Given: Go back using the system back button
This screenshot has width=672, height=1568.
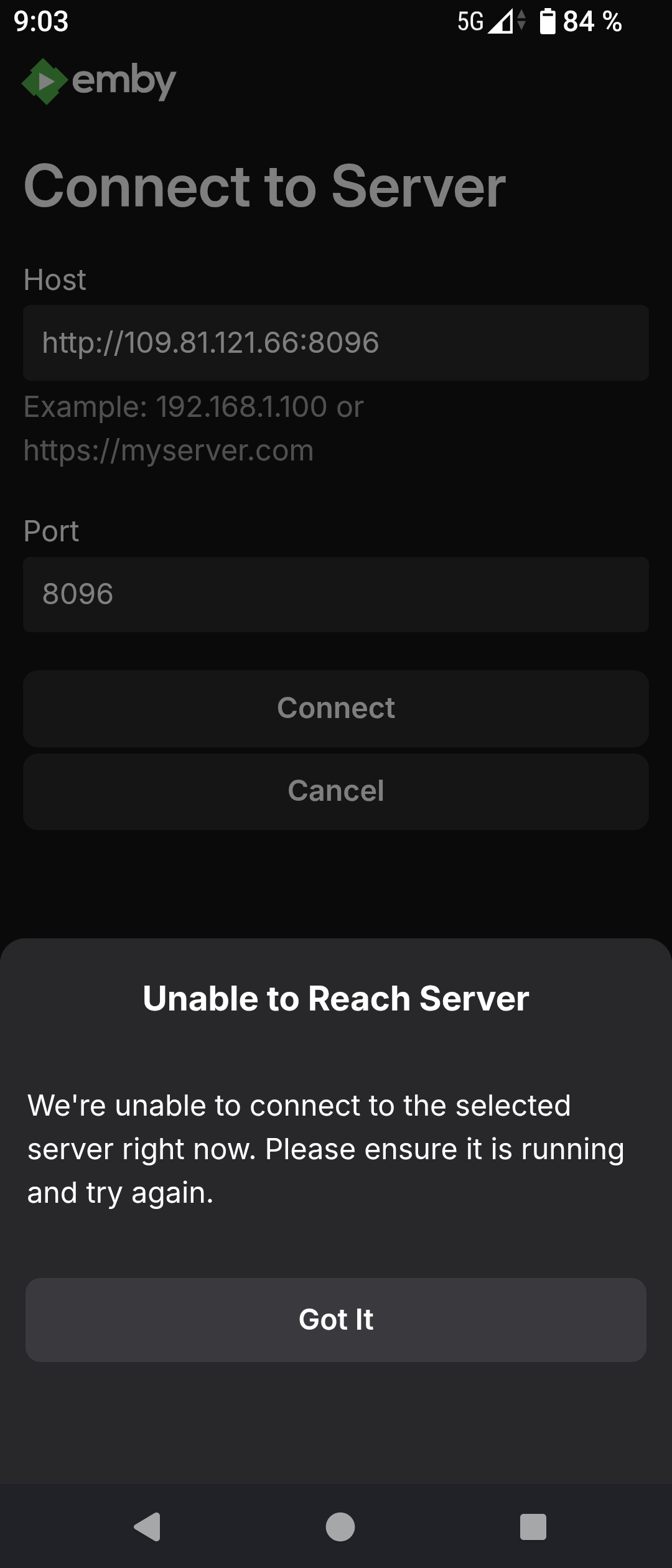Looking at the screenshot, I should pyautogui.click(x=148, y=1526).
